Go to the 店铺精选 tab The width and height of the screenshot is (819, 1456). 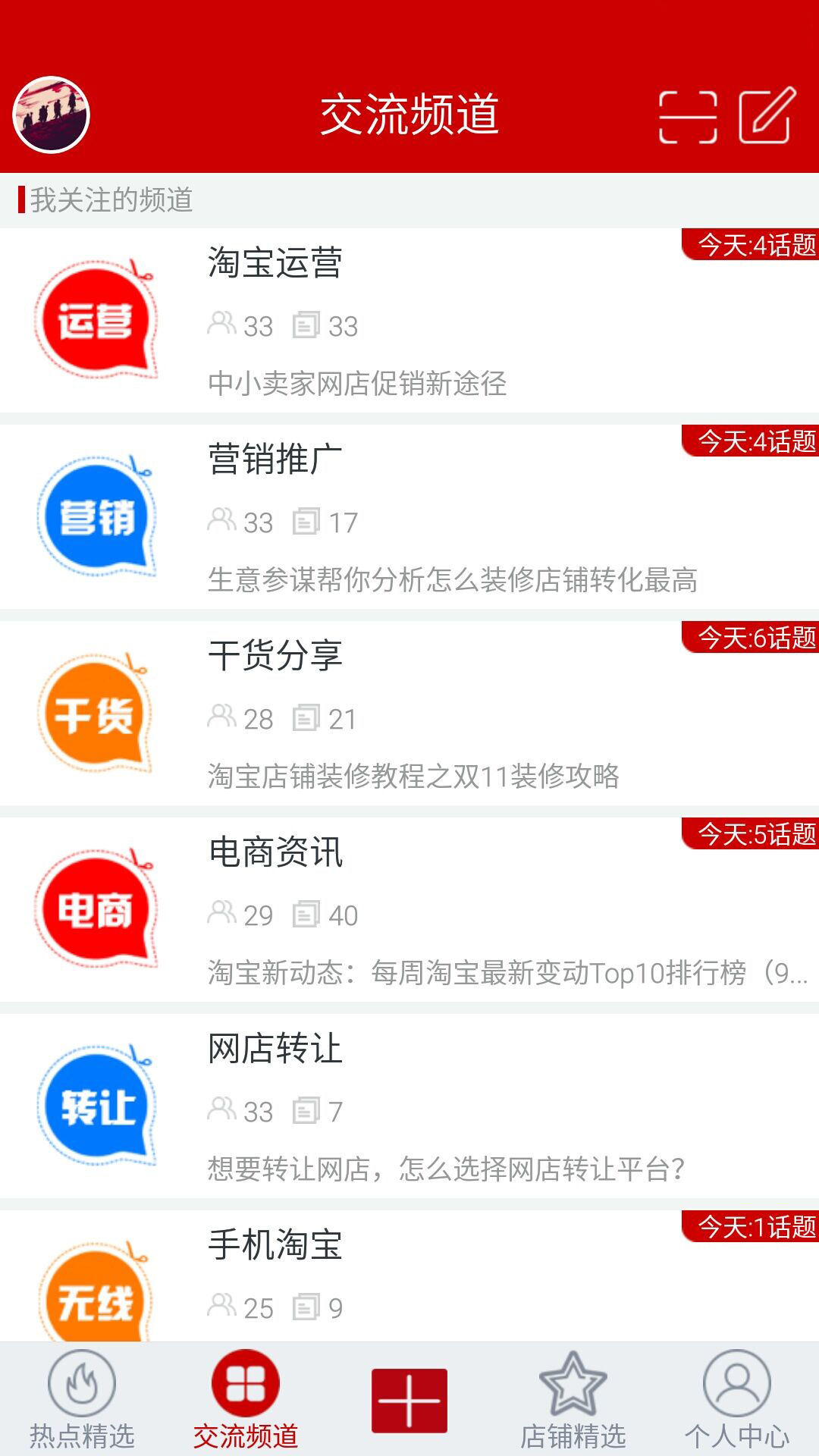tap(573, 1400)
